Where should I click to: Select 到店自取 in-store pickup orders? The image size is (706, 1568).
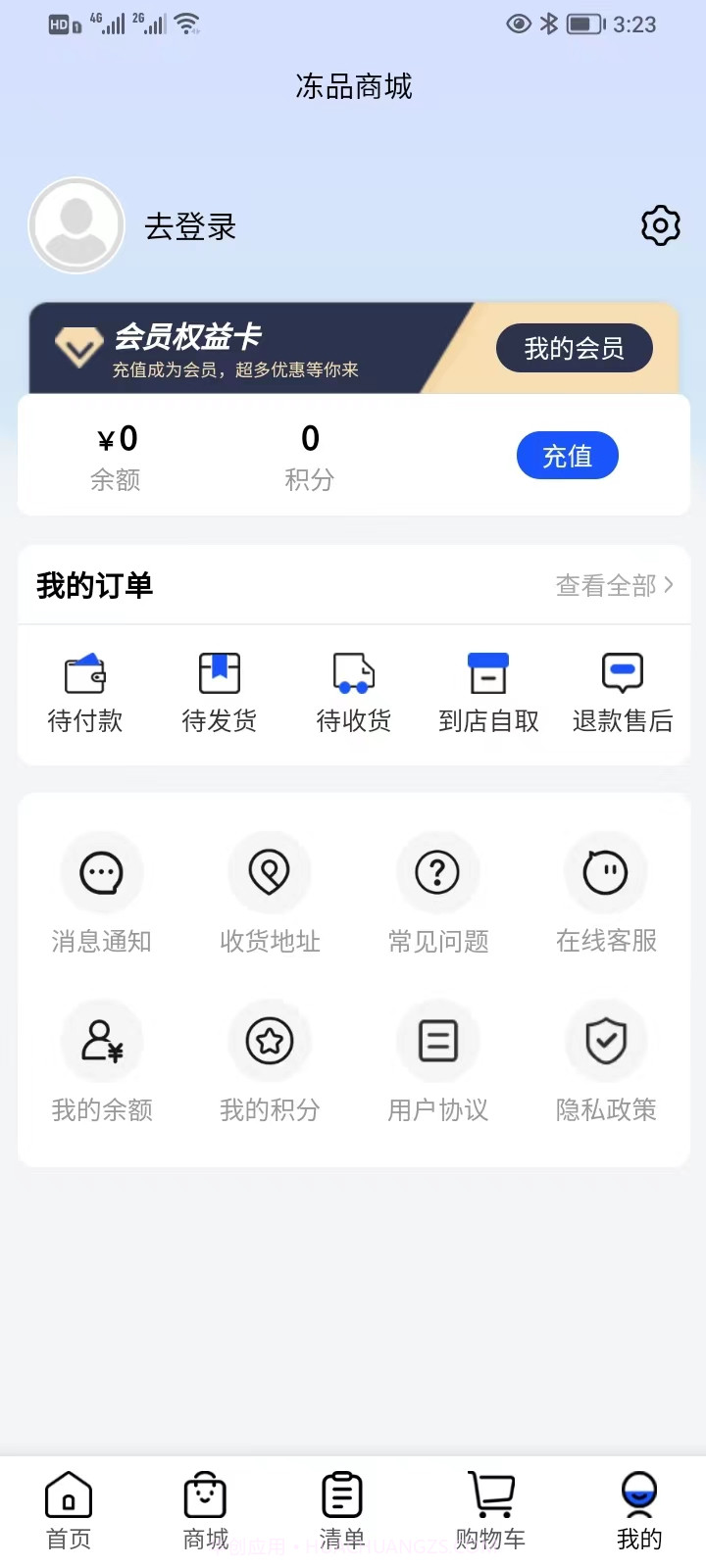(487, 691)
